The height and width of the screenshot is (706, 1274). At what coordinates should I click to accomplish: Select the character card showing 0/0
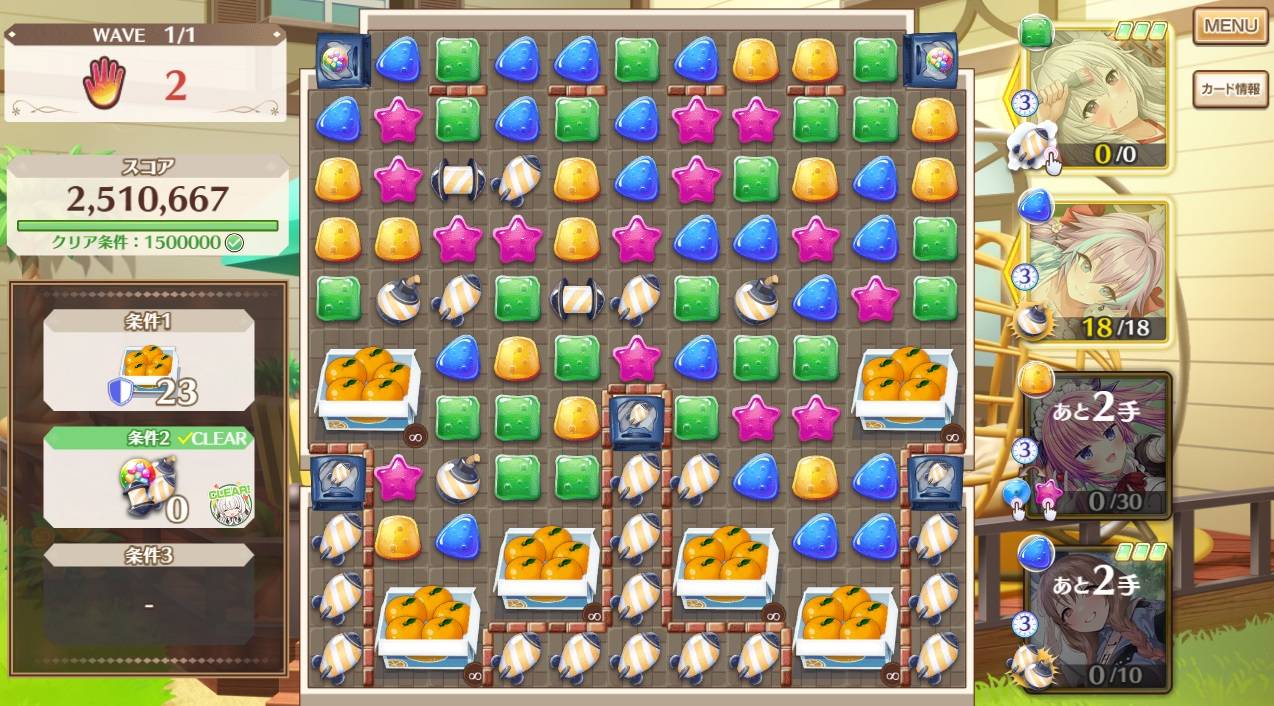(1100, 95)
